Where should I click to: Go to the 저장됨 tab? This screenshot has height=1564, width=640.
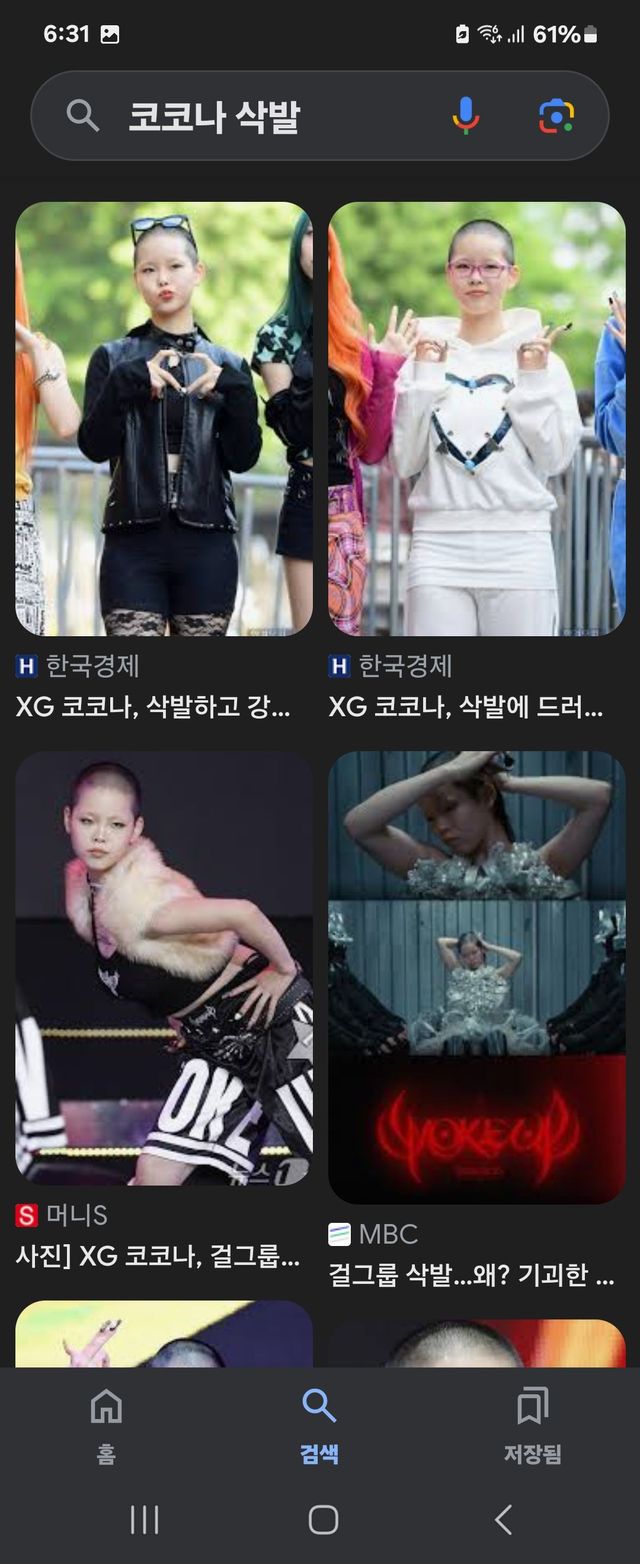point(532,1424)
